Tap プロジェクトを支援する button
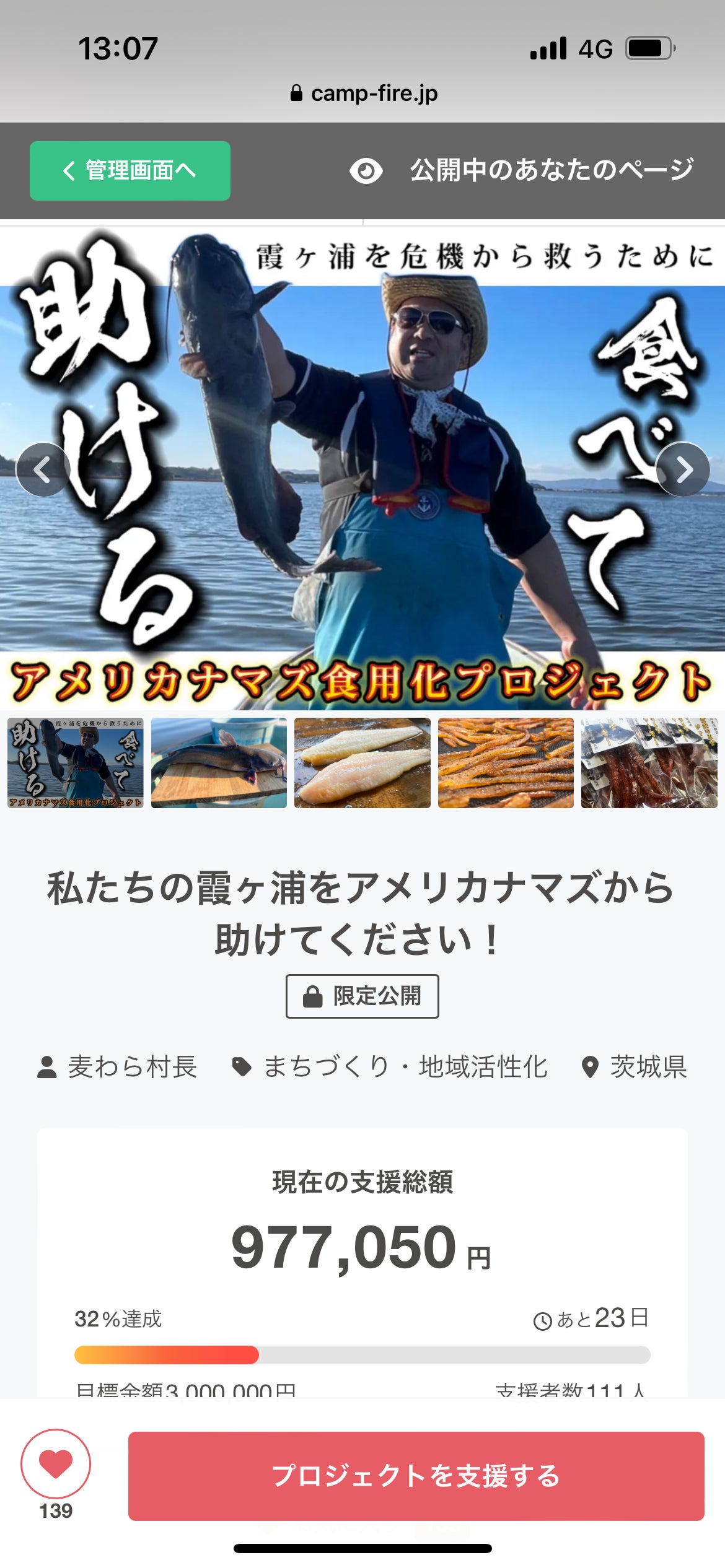Screen dimensions: 725x1568 [416, 1476]
